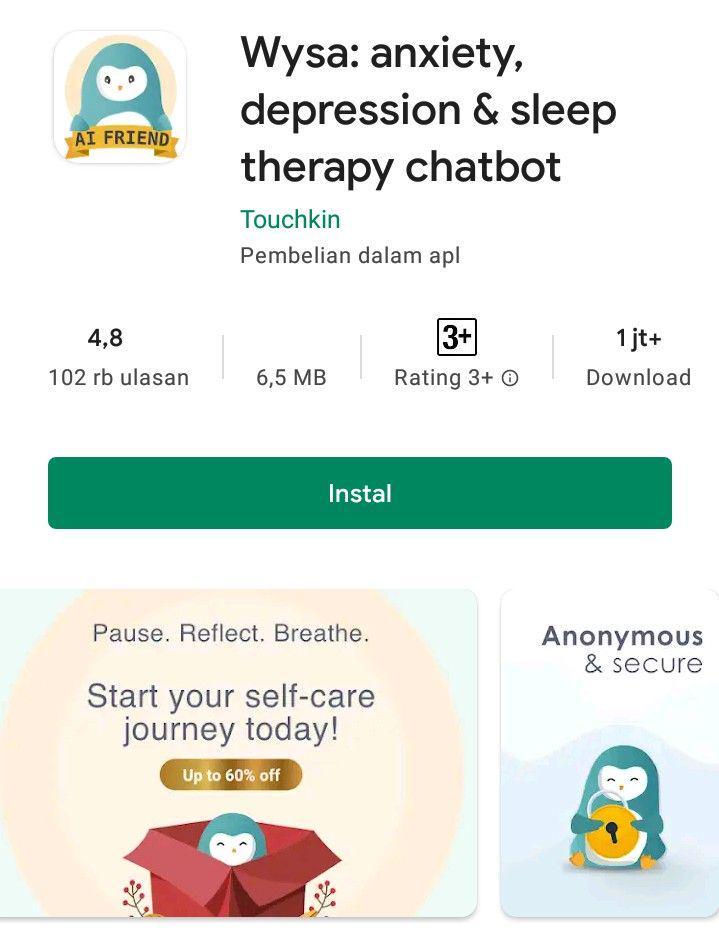
Task: Open the Touchkin developer page
Action: (290, 219)
